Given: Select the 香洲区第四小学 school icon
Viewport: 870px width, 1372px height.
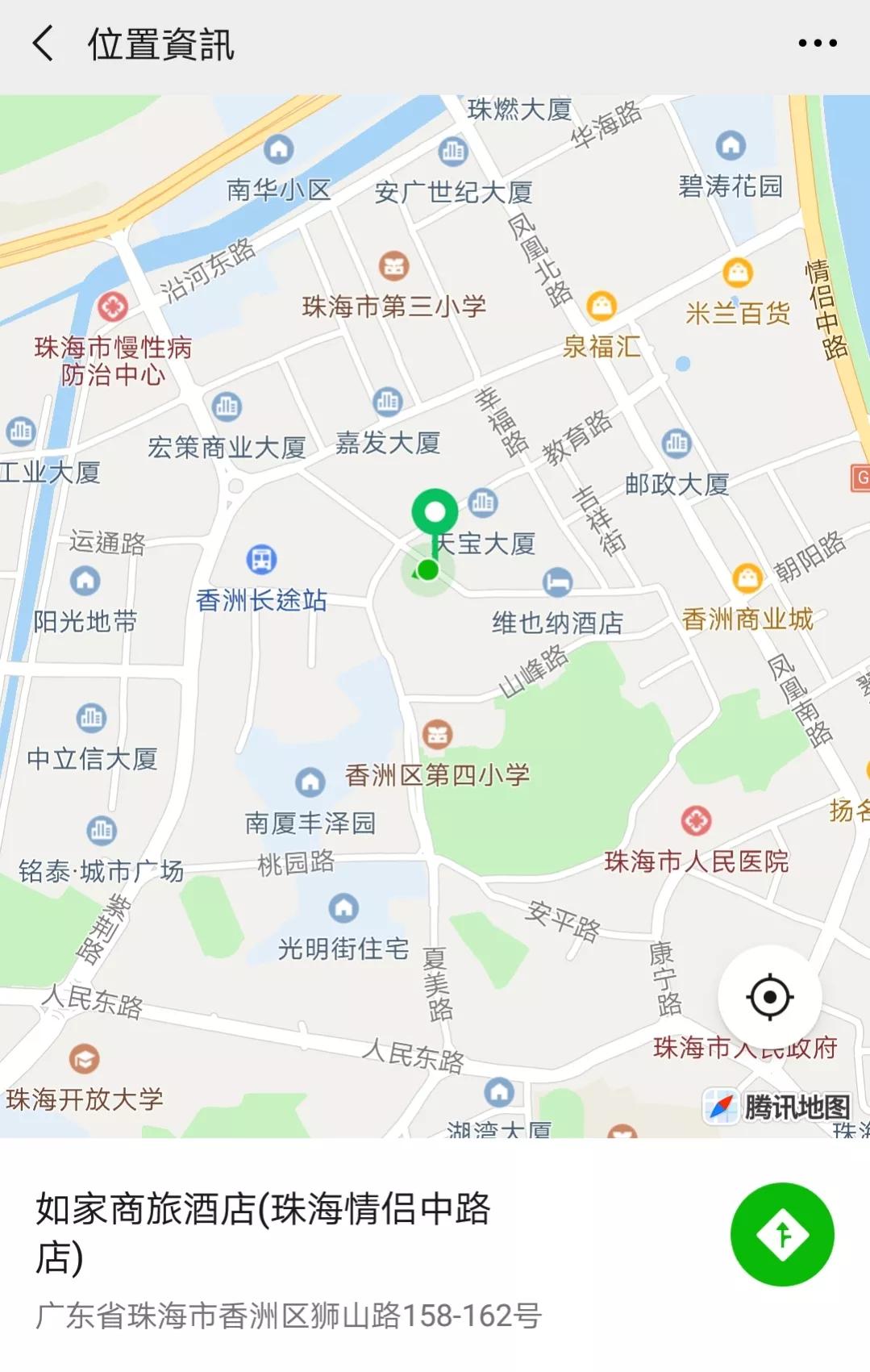Looking at the screenshot, I should [436, 735].
